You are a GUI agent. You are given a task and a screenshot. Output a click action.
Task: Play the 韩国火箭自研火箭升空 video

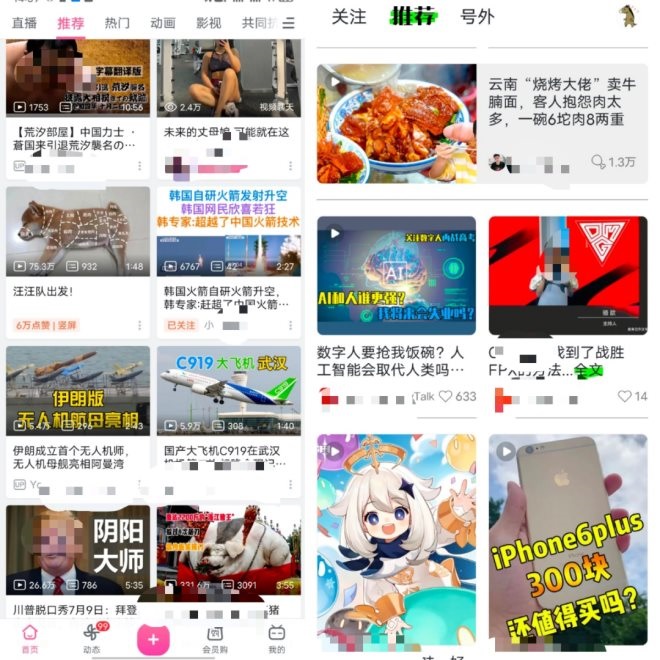point(229,232)
